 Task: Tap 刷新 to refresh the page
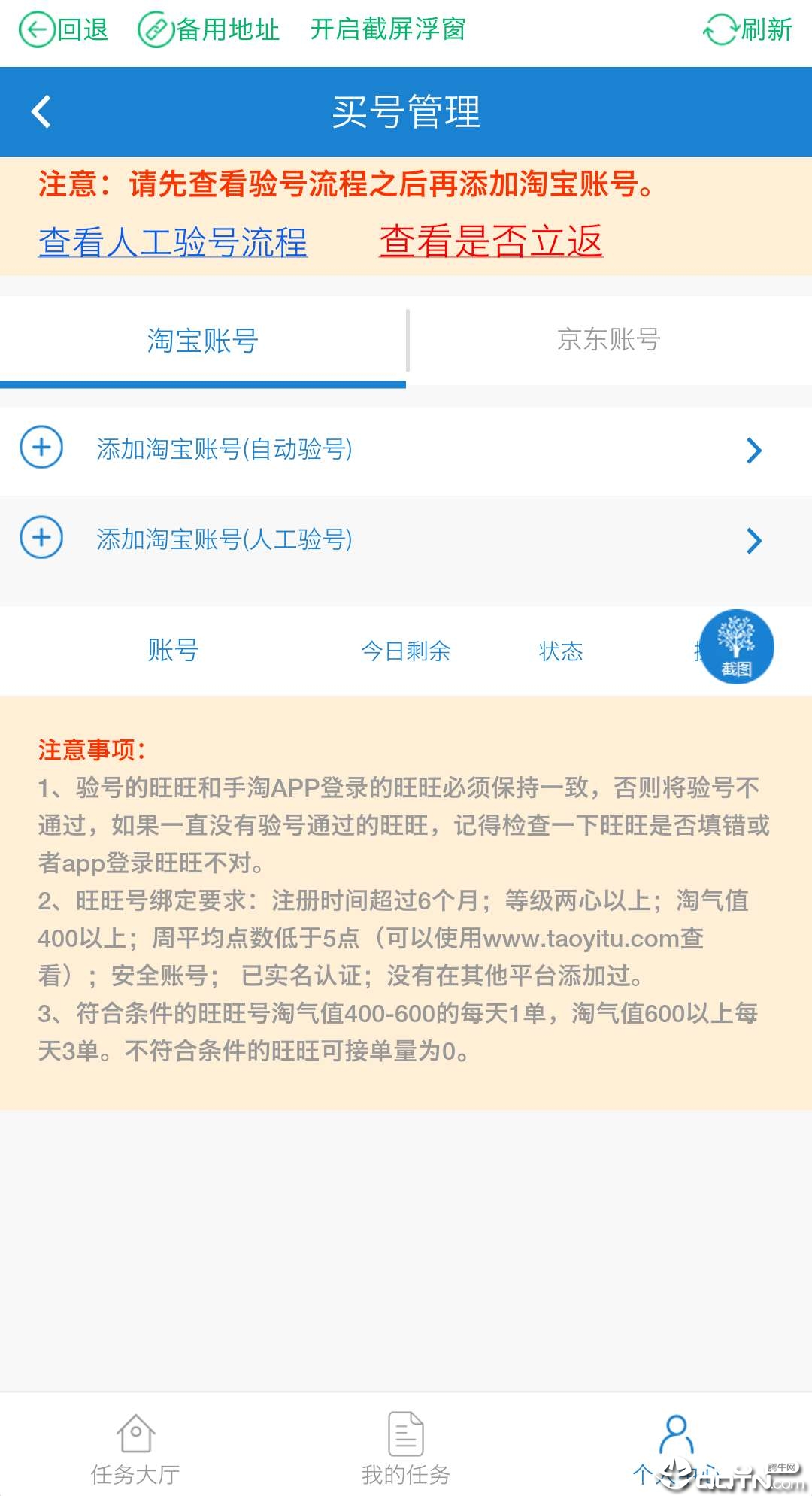[x=748, y=30]
